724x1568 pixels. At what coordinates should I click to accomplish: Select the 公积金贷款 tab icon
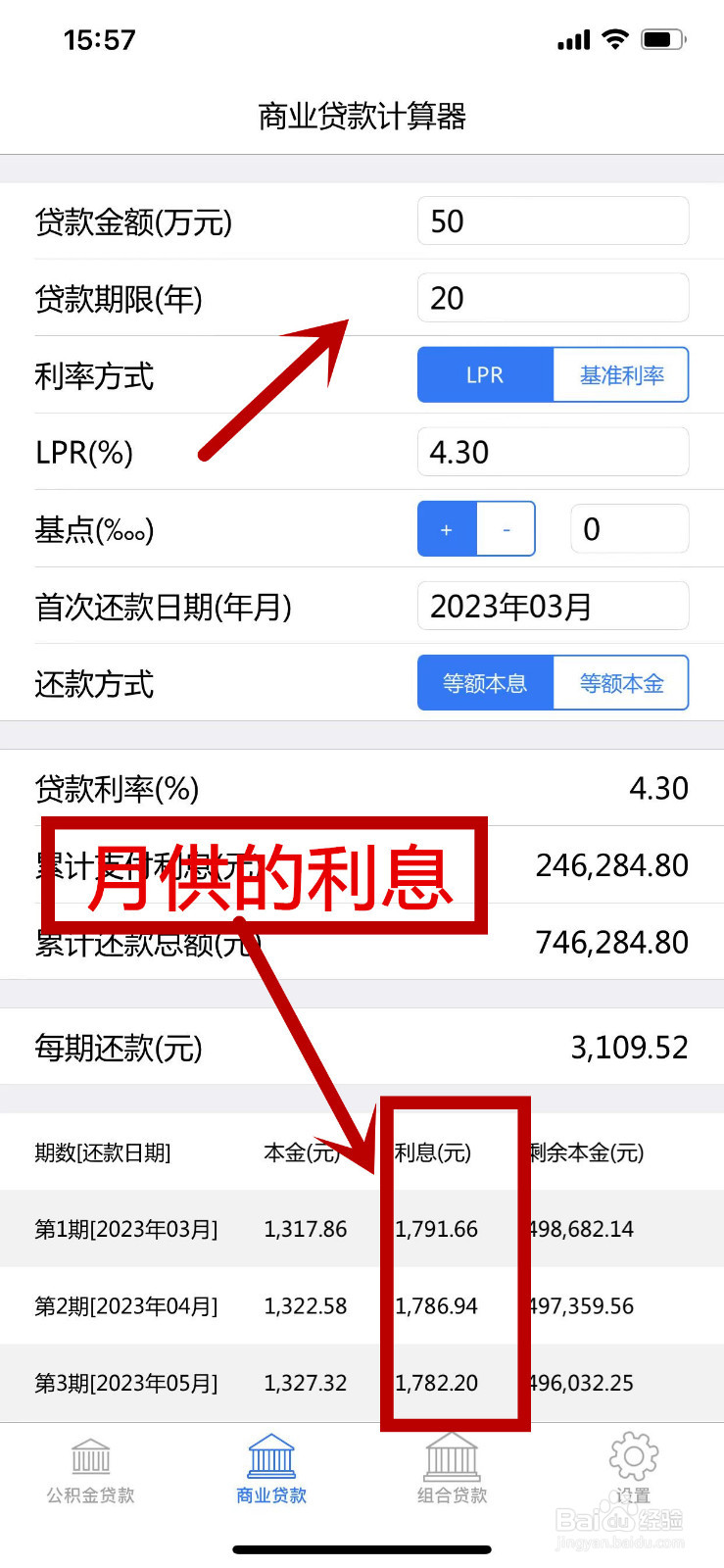[x=89, y=1457]
